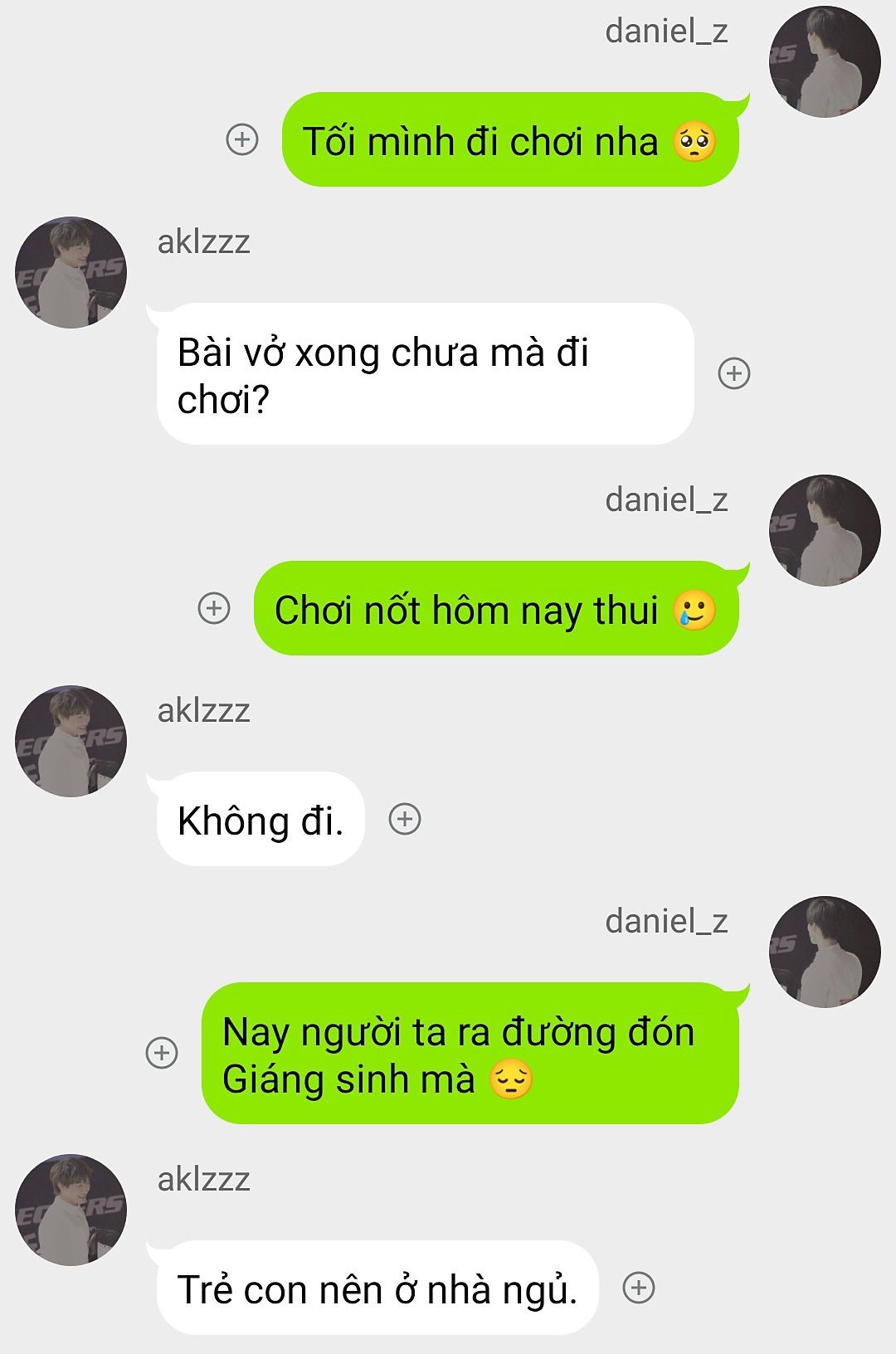Tap plus icon next to 'Không đi.'
Viewport: 896px width, 1354px height.
click(405, 819)
